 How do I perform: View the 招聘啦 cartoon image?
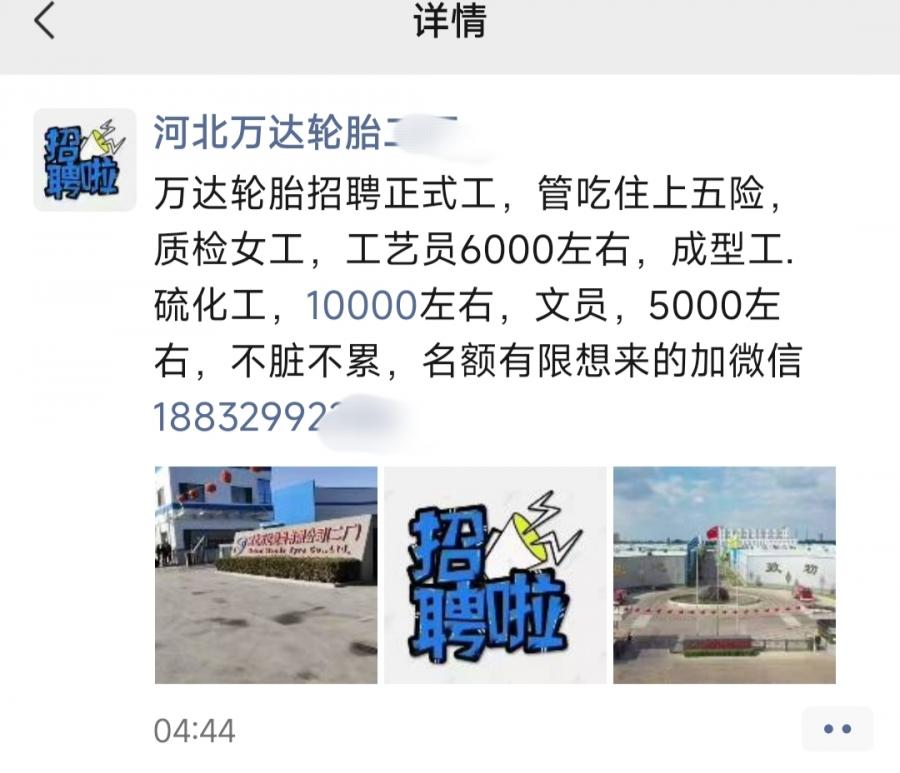[x=495, y=575]
